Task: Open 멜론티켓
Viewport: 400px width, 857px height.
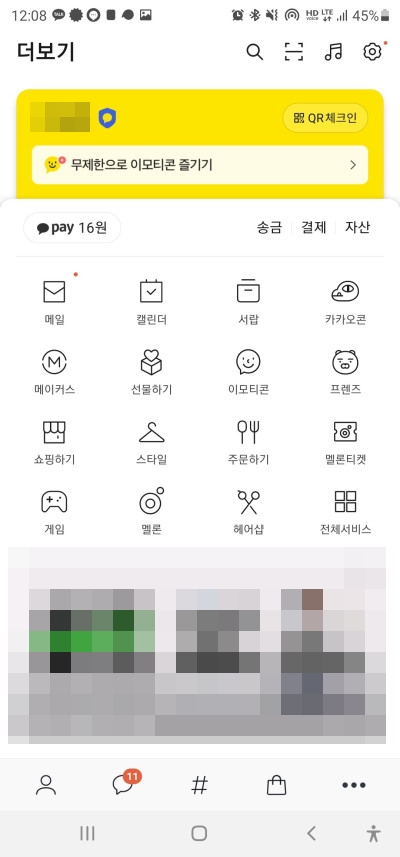Action: (345, 442)
